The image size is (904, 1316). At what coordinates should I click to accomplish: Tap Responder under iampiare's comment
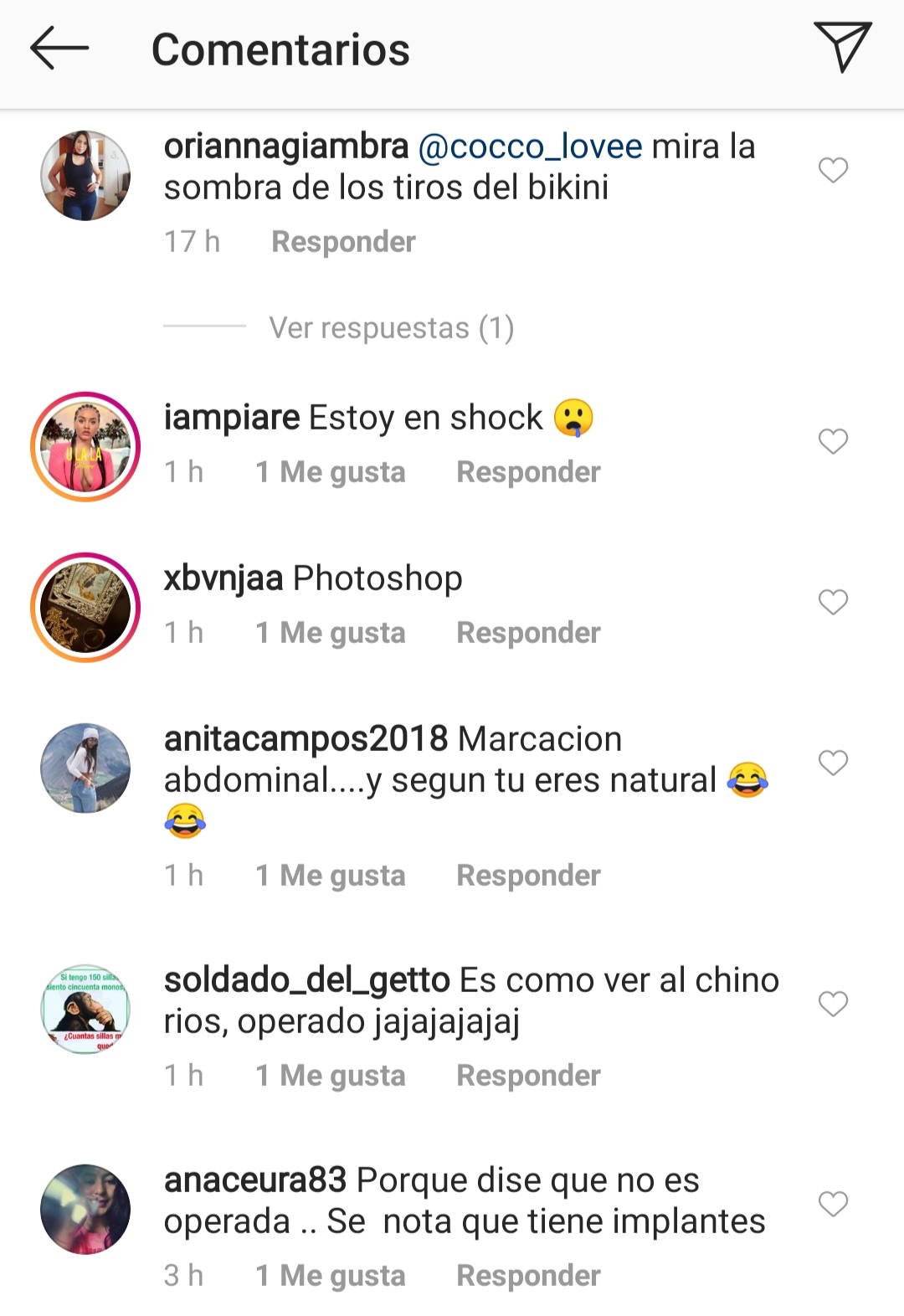coord(528,472)
